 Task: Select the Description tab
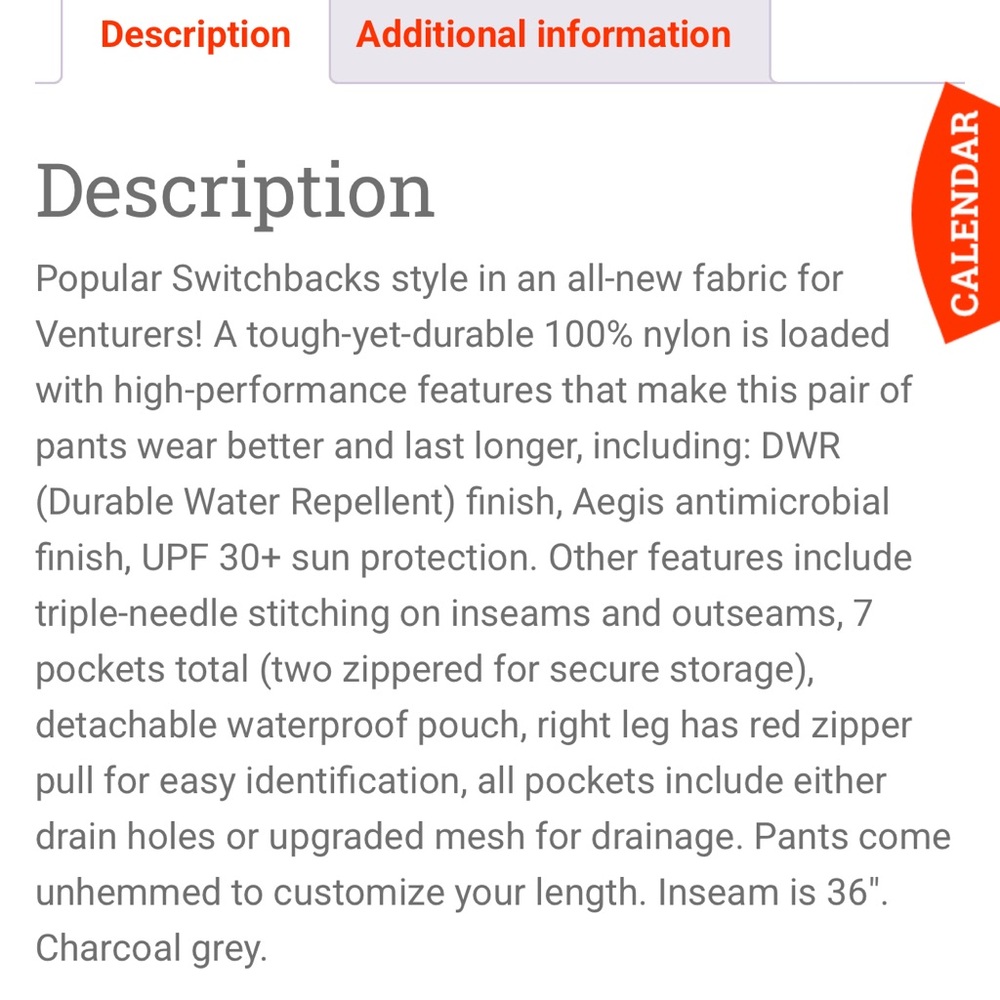(x=196, y=36)
